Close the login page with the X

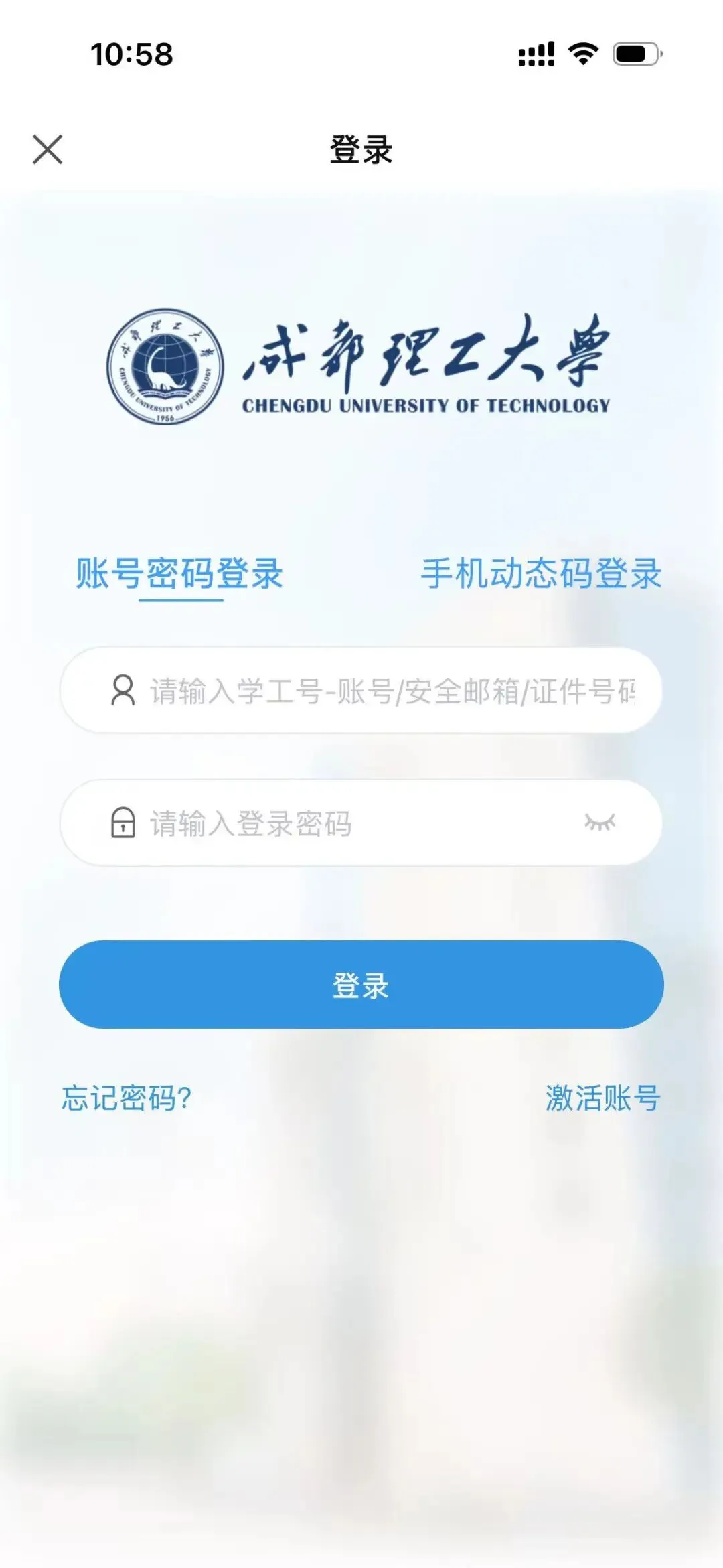point(48,149)
